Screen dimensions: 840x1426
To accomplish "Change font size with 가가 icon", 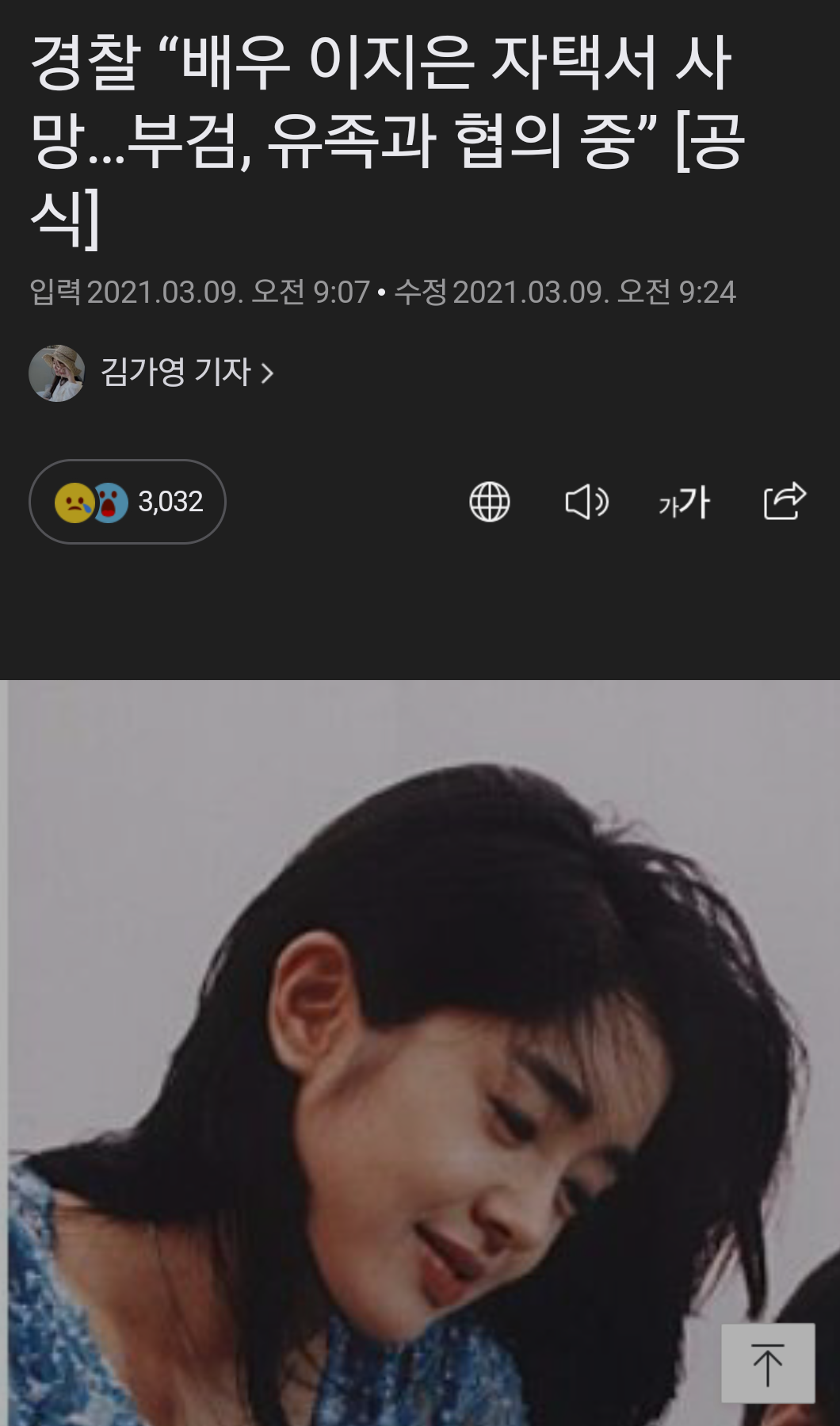I will click(x=685, y=502).
